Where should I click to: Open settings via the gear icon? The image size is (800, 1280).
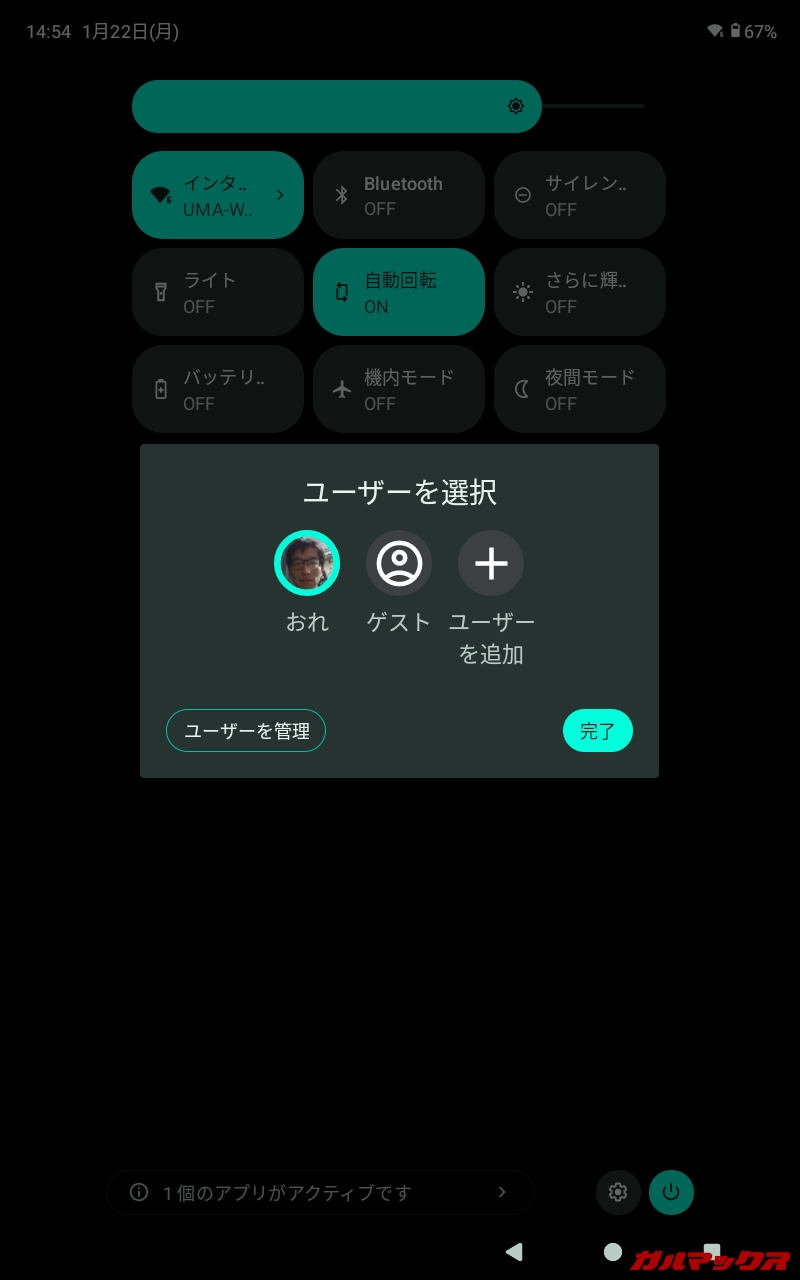[x=618, y=1192]
